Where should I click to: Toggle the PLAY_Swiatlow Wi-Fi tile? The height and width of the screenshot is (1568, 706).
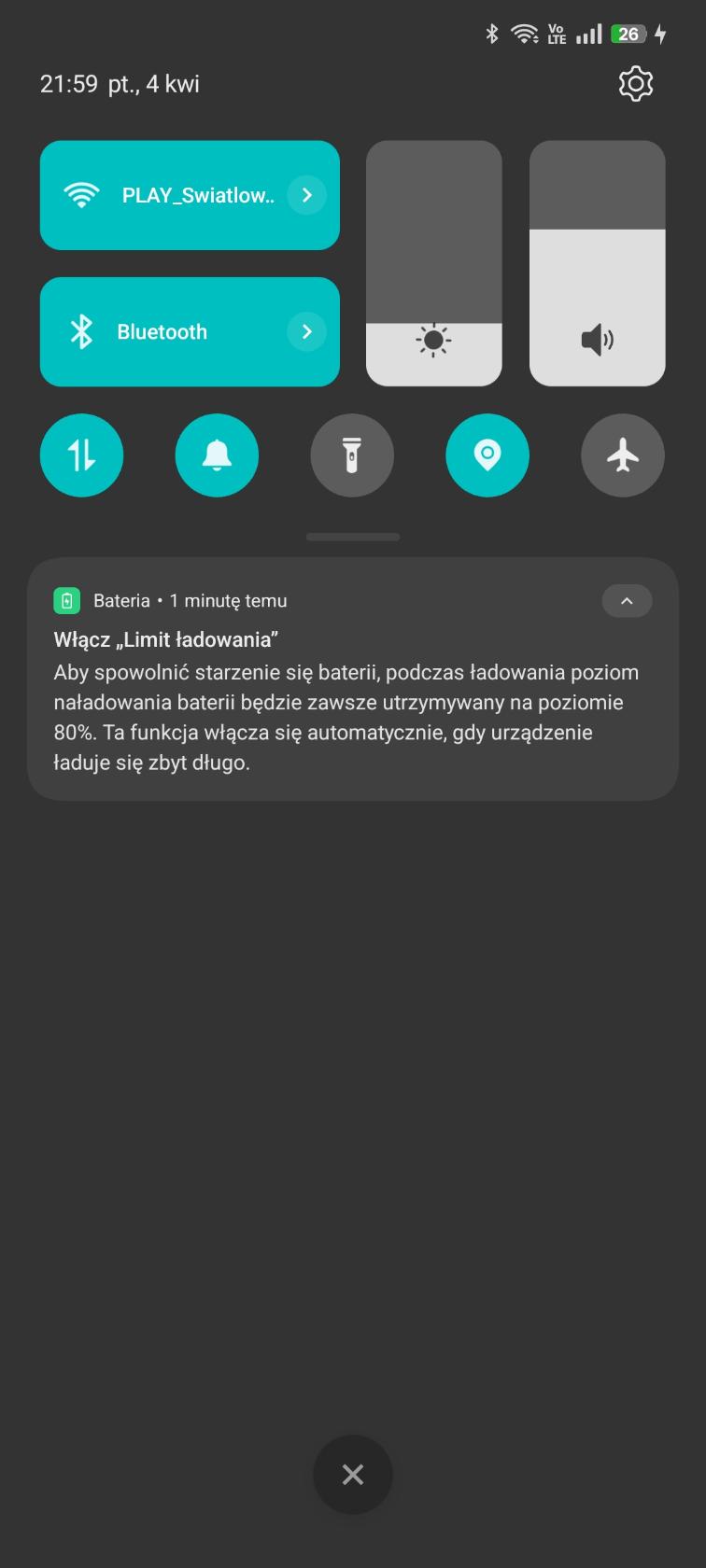coord(168,195)
